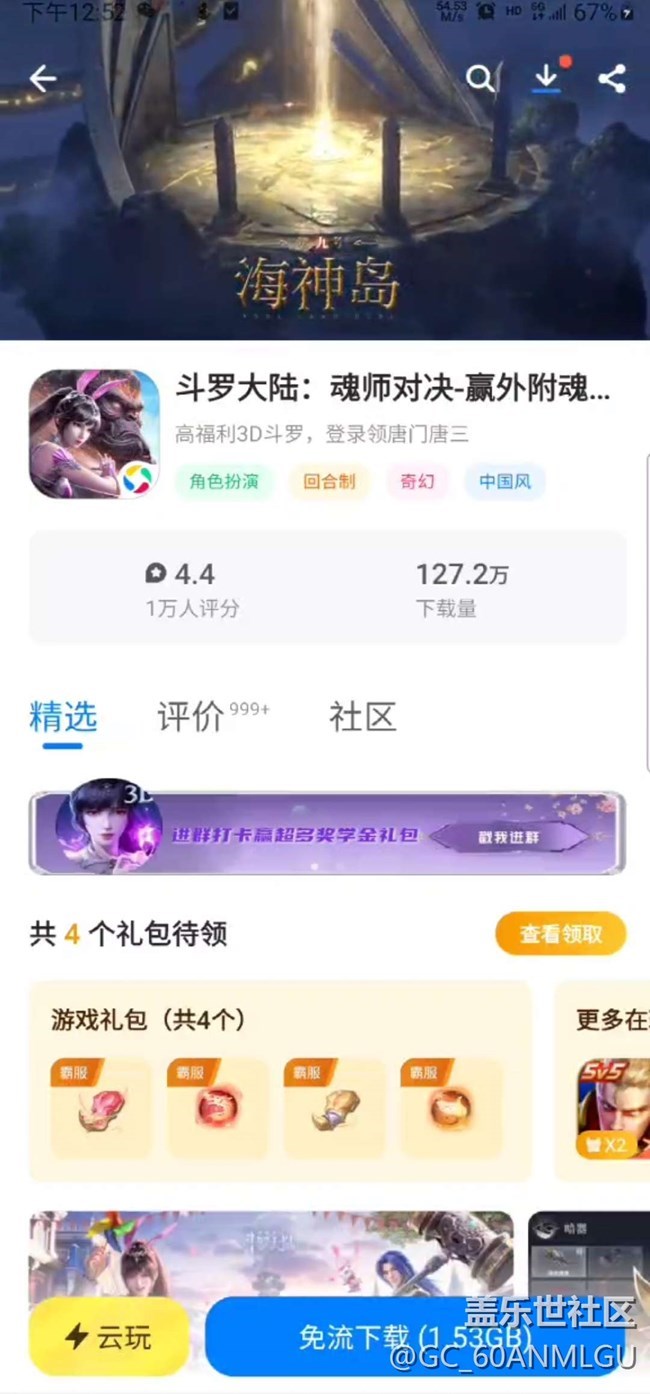Select the 角色扮演 tag chip
This screenshot has width=650, height=1394.
point(224,481)
